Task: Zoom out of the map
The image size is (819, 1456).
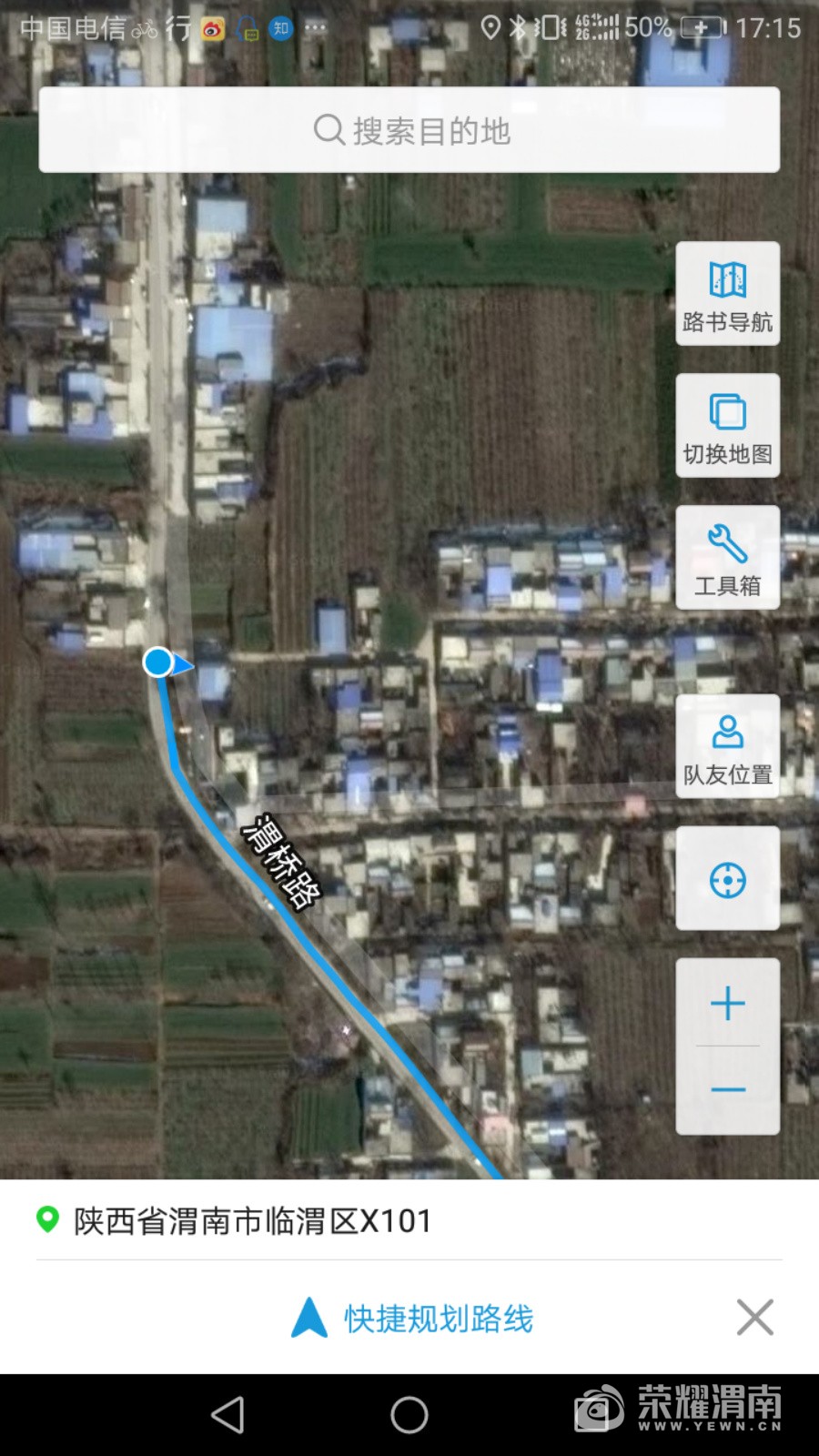Action: pyautogui.click(x=727, y=1089)
